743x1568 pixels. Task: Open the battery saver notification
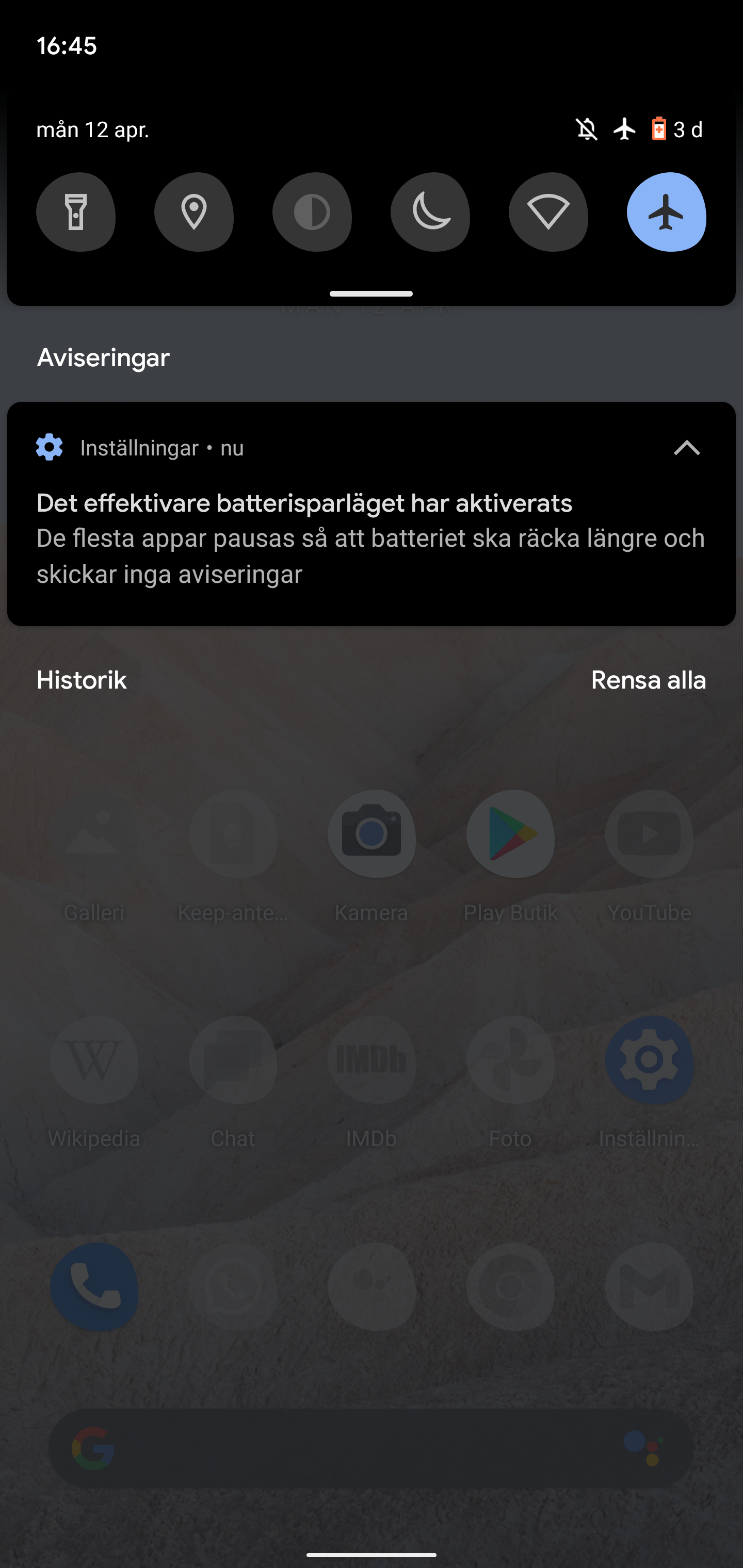click(372, 514)
